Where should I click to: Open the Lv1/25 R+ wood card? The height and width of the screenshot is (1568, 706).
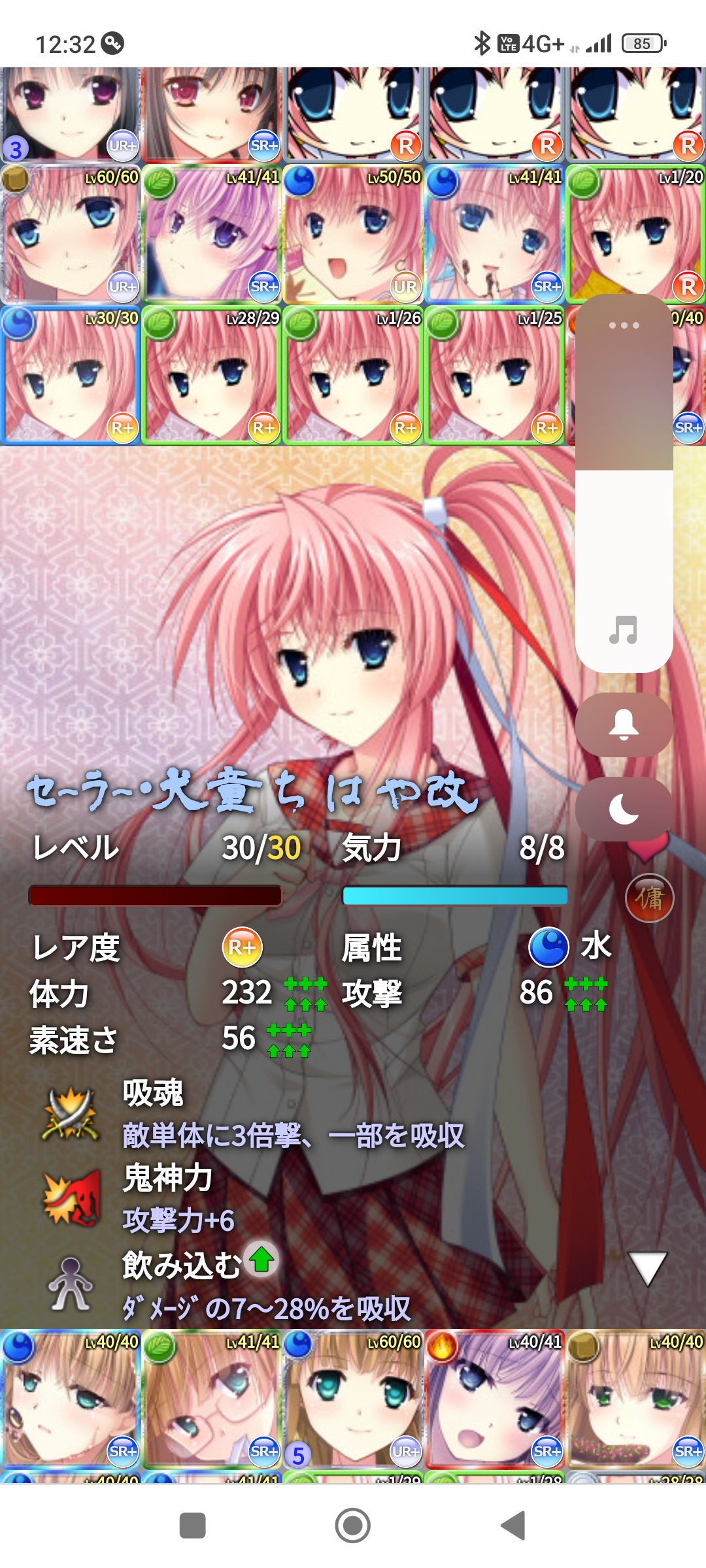click(x=494, y=376)
